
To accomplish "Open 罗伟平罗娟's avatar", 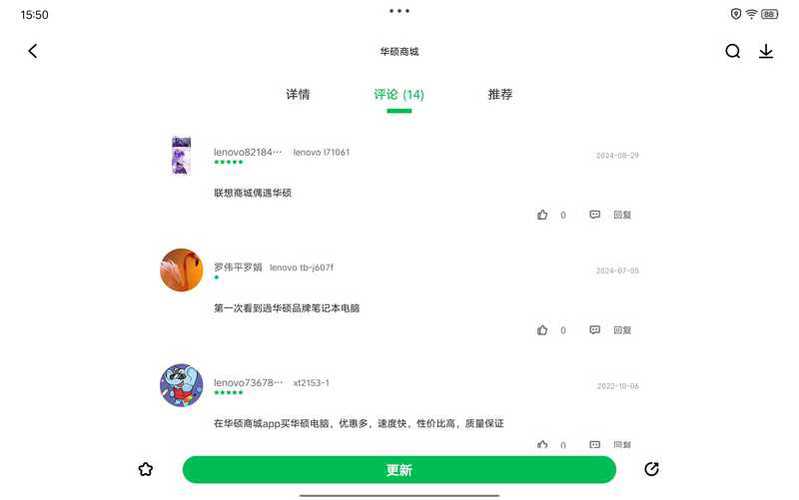I will coord(181,270).
